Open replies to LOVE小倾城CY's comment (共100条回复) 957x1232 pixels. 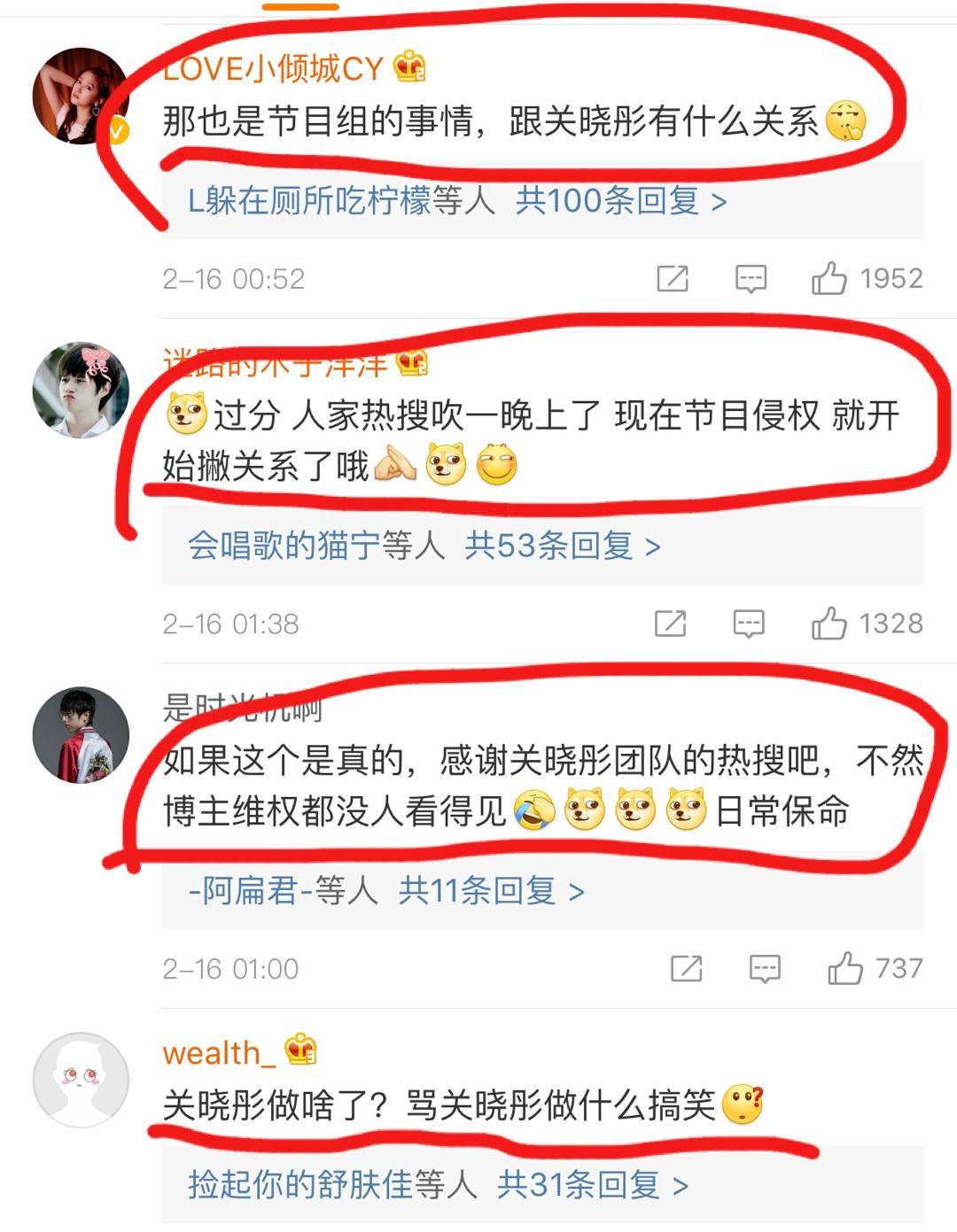[620, 201]
